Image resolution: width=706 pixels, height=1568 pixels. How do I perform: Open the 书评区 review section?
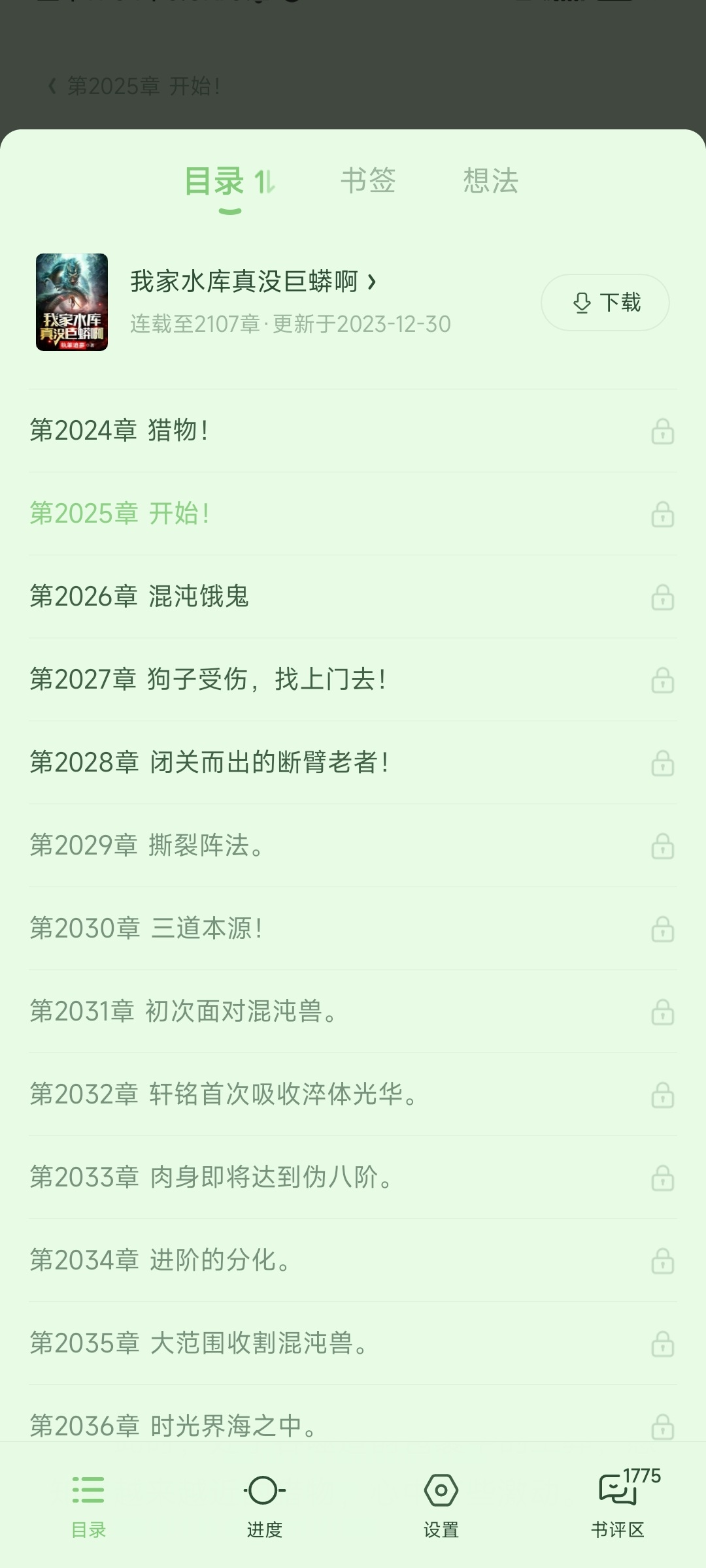pyautogui.click(x=618, y=1504)
